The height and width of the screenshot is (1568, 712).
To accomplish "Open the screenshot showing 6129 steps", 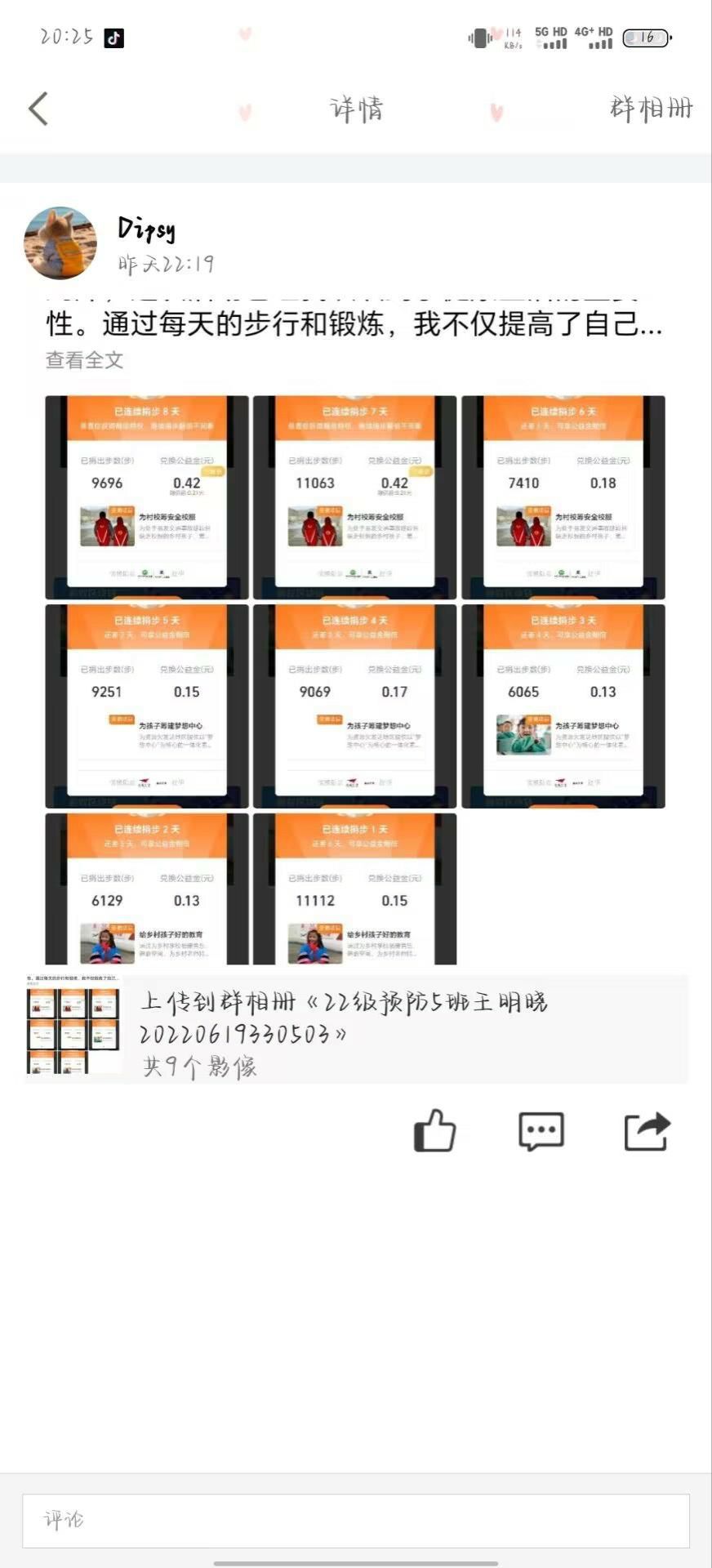I will coord(147,889).
